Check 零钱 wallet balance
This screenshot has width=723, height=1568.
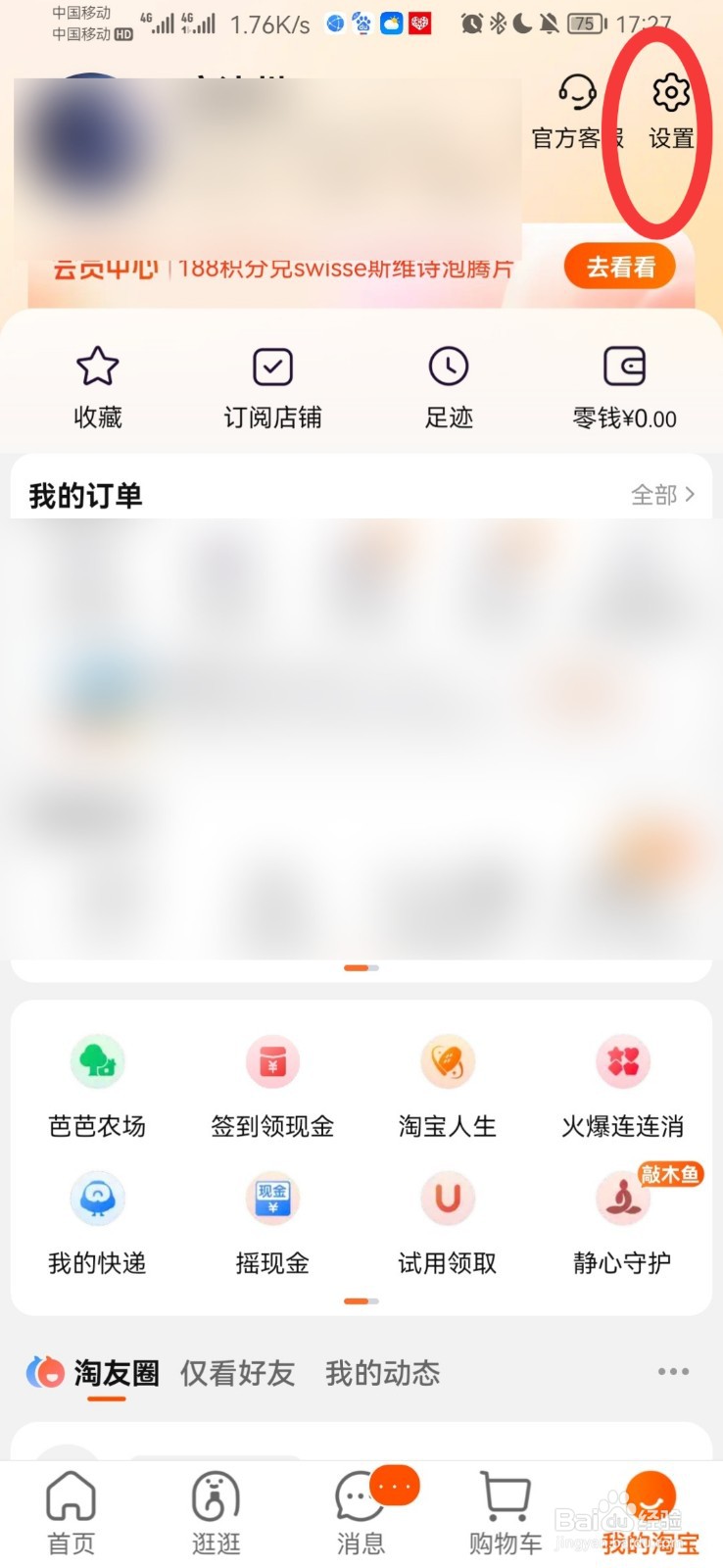pyautogui.click(x=624, y=382)
